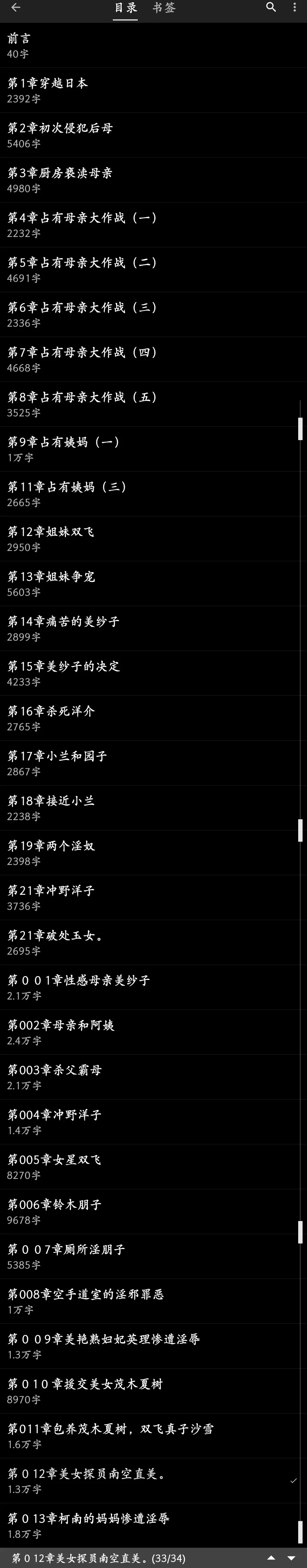Open the three-dot overflow menu
This screenshot has height=1568, width=307.
[295, 7]
